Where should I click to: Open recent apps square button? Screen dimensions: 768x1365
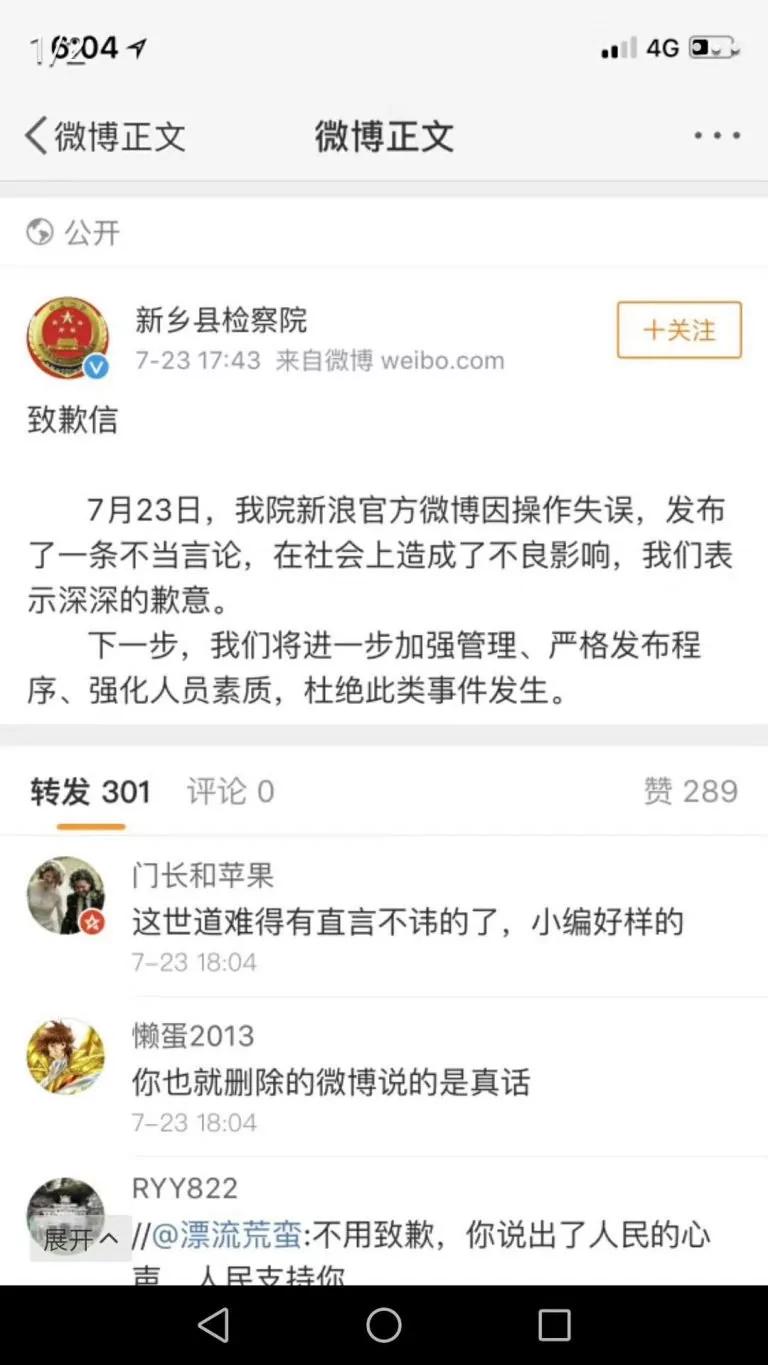tap(554, 1325)
